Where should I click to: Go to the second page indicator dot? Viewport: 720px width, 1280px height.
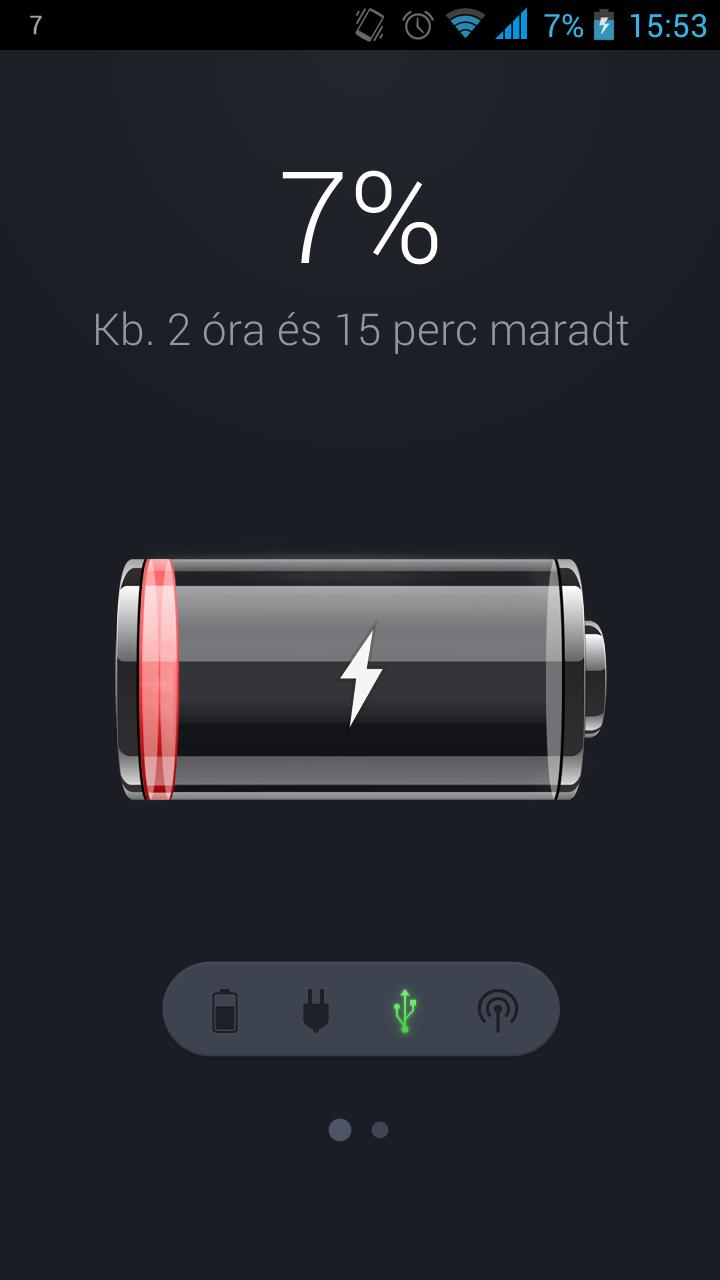380,1130
